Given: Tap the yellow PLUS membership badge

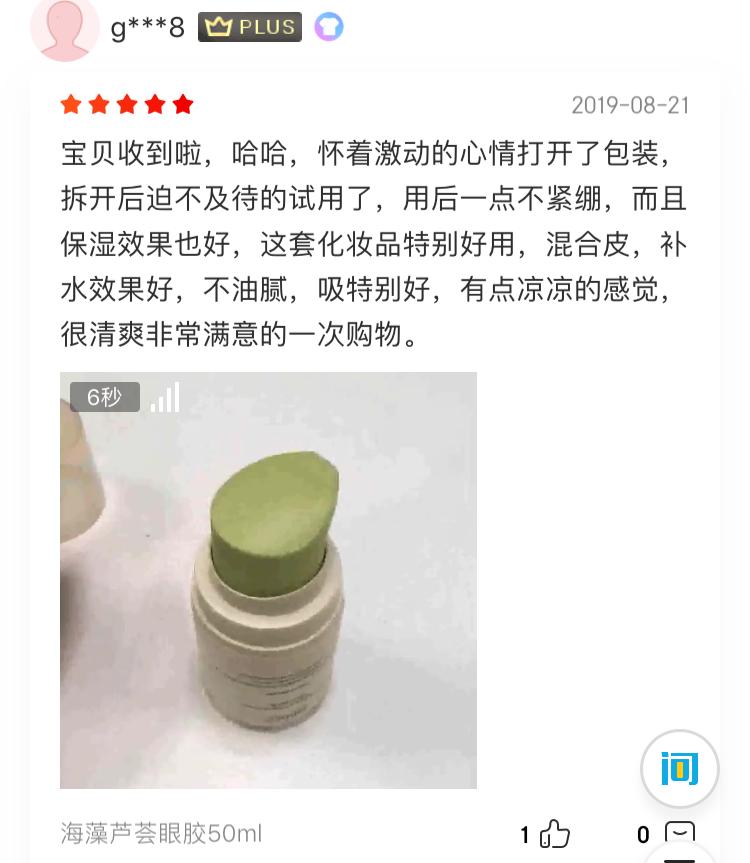Looking at the screenshot, I should (249, 27).
